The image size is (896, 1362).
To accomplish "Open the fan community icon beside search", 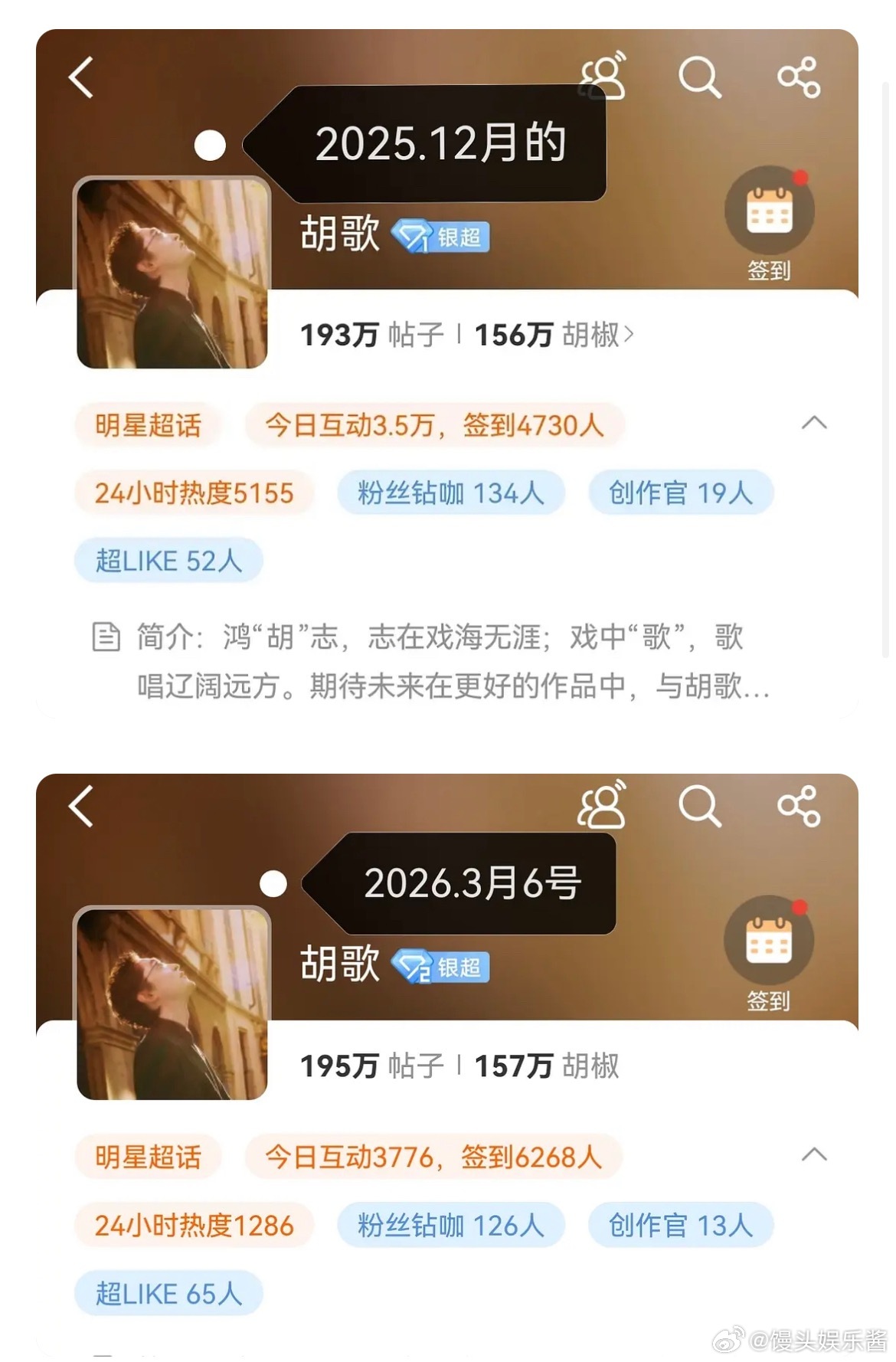I will coord(604,76).
